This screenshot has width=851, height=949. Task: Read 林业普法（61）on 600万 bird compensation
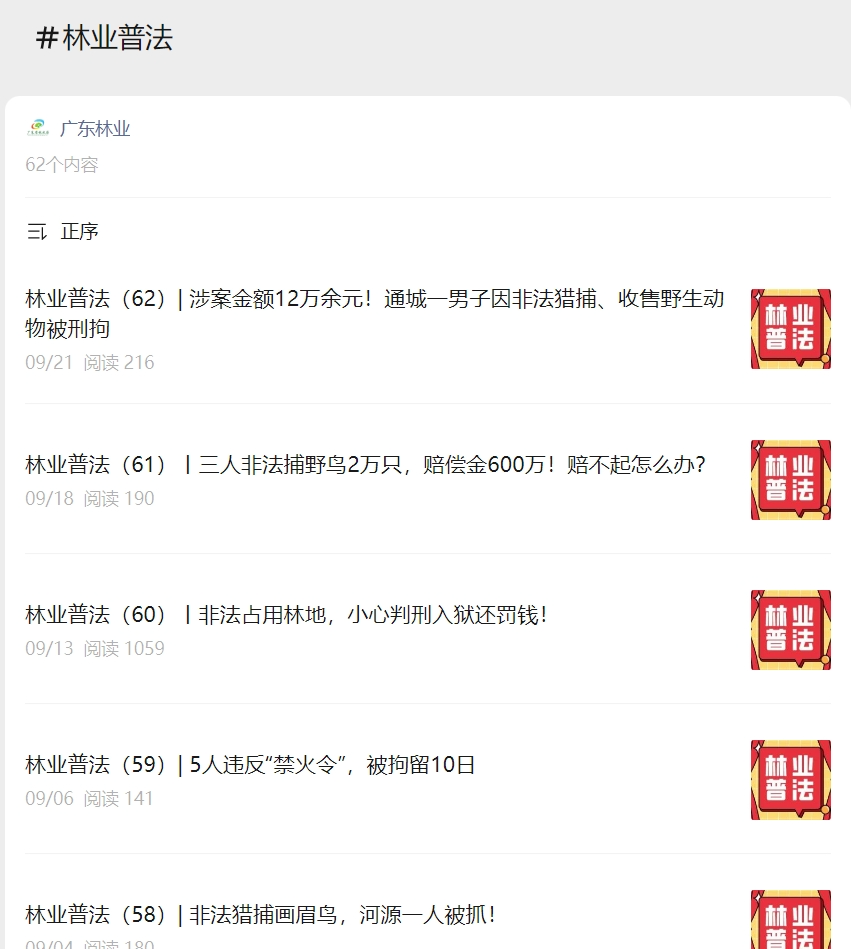pyautogui.click(x=365, y=465)
